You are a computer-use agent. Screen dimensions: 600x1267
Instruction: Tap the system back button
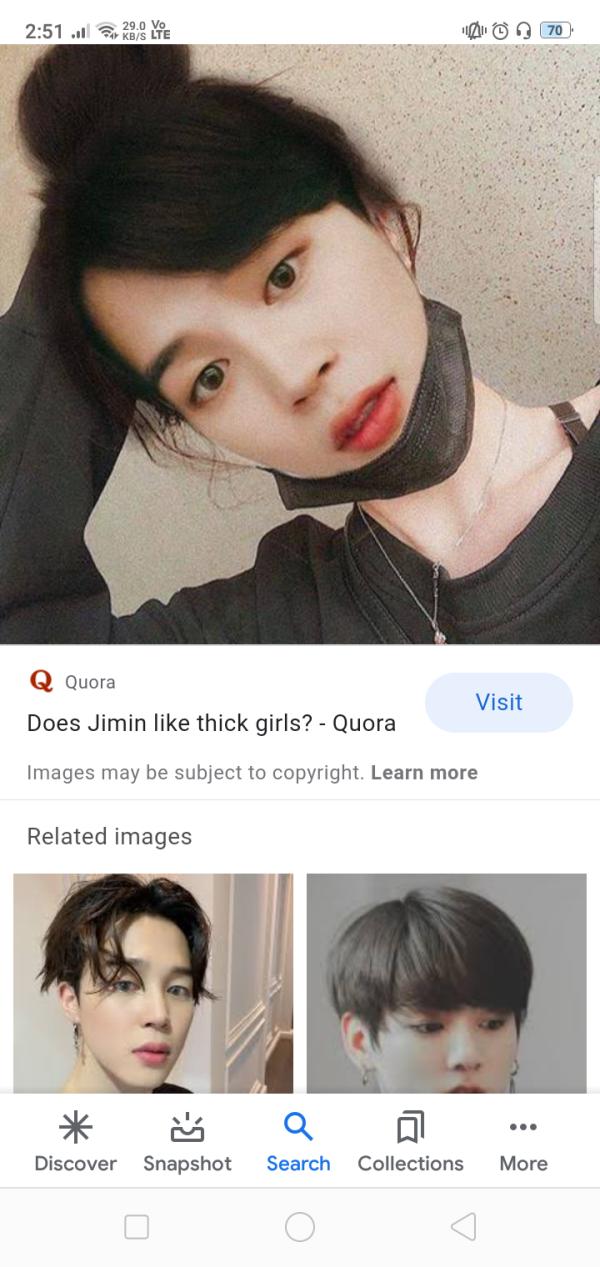click(462, 1227)
